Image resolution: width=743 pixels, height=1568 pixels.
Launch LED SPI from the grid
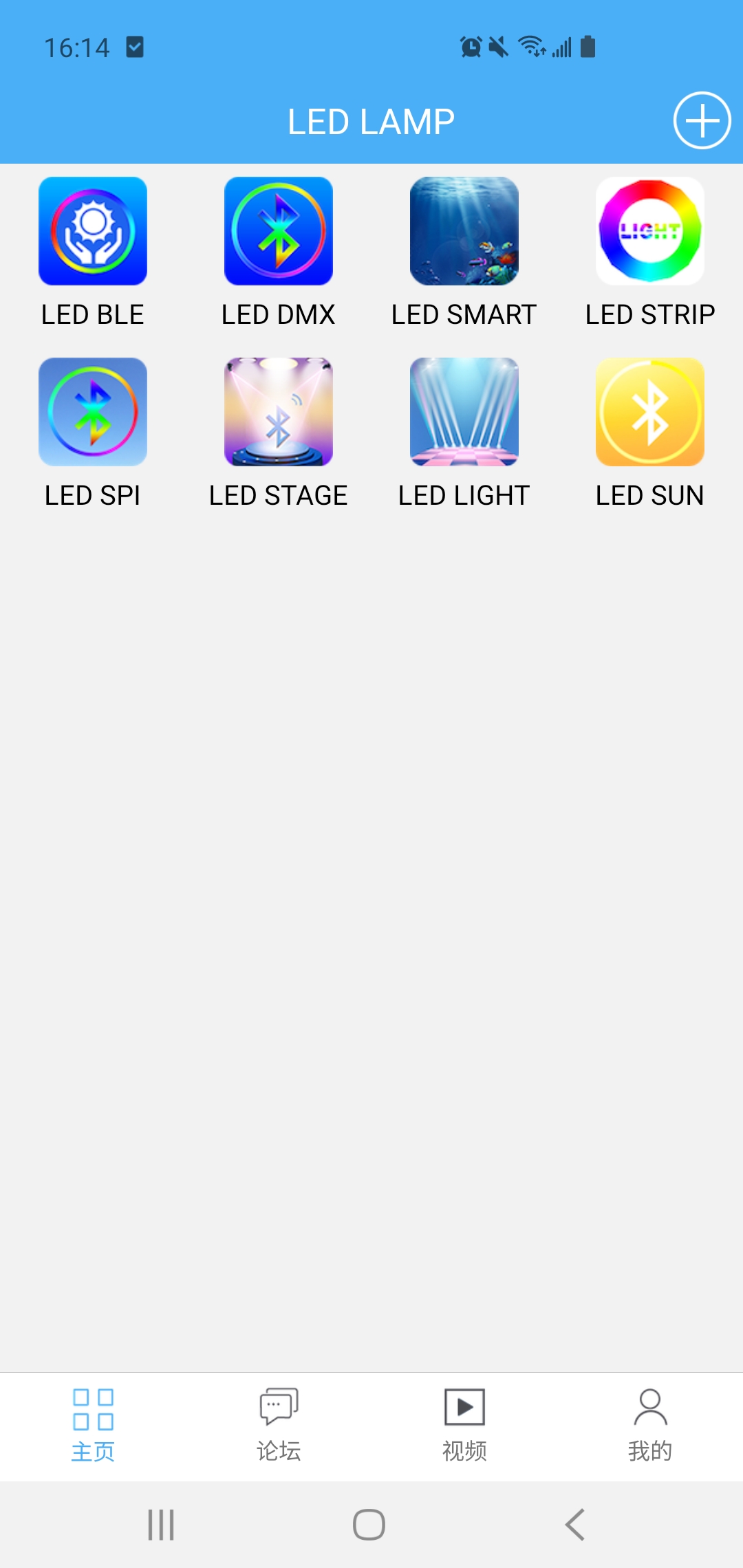click(93, 411)
